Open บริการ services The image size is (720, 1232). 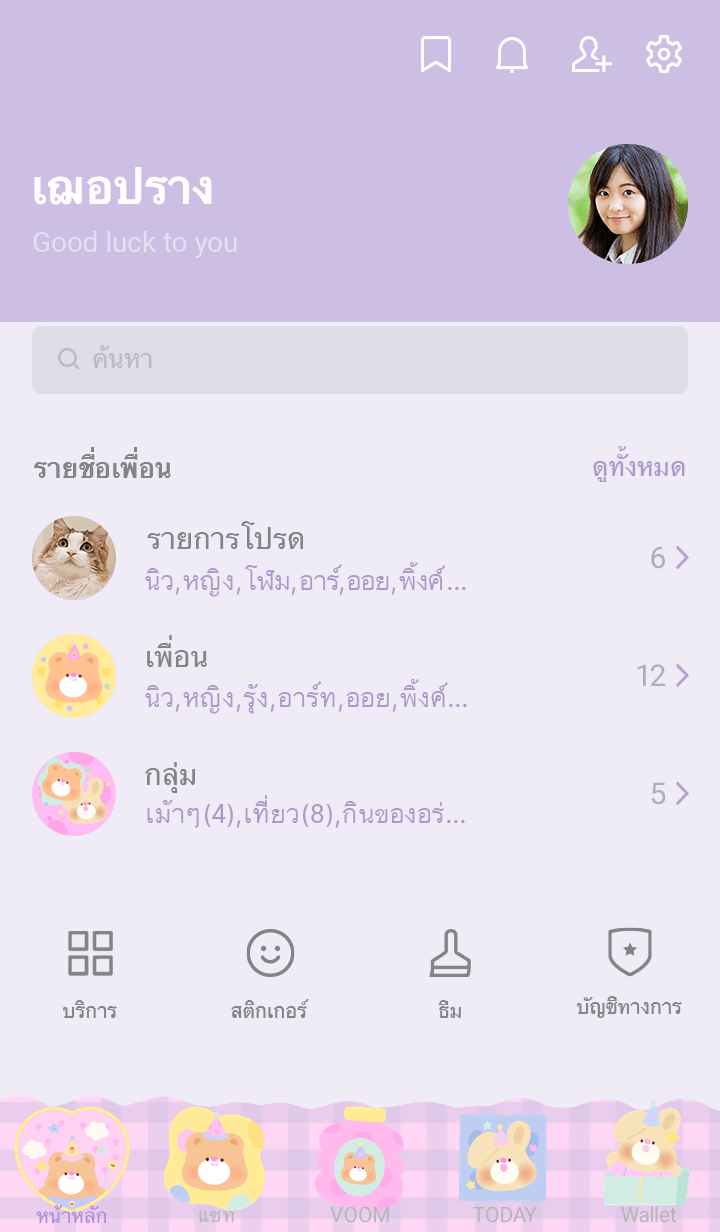(90, 972)
